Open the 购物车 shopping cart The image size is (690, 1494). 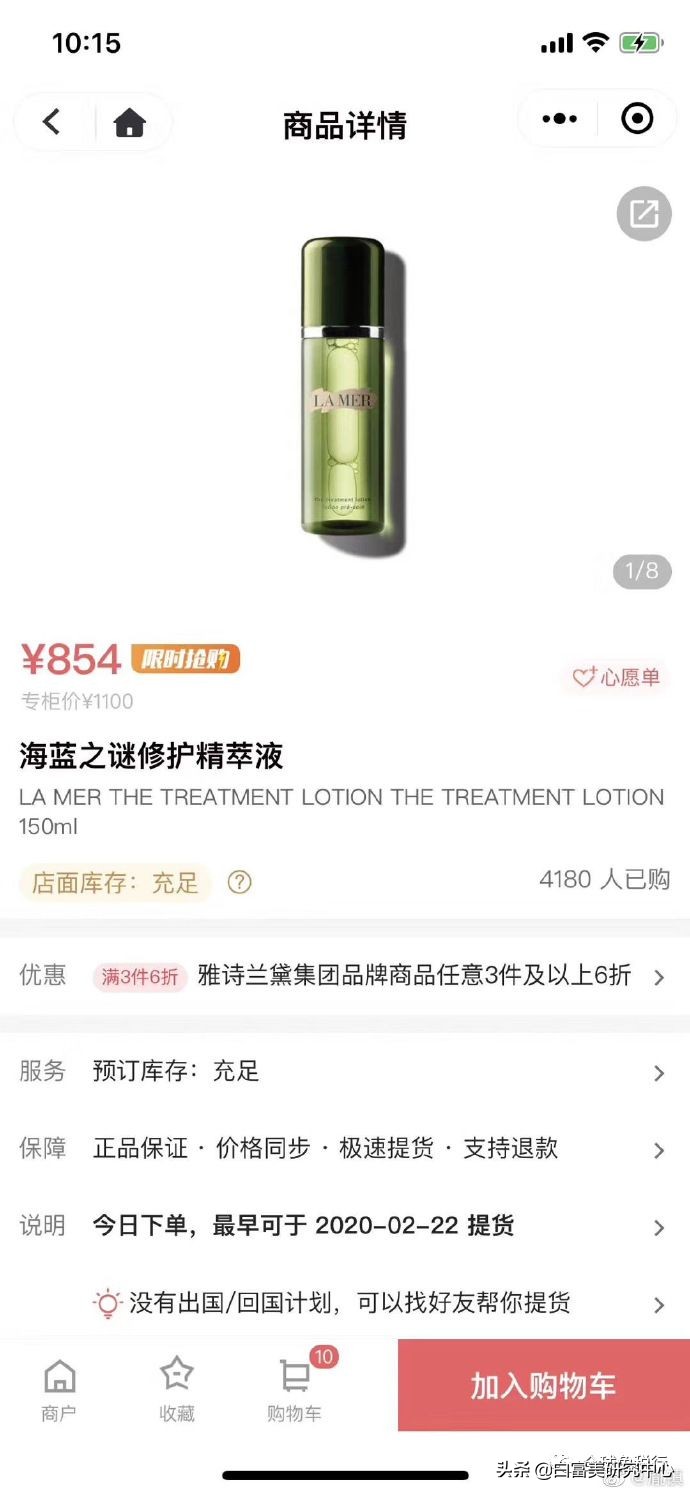coord(295,1390)
